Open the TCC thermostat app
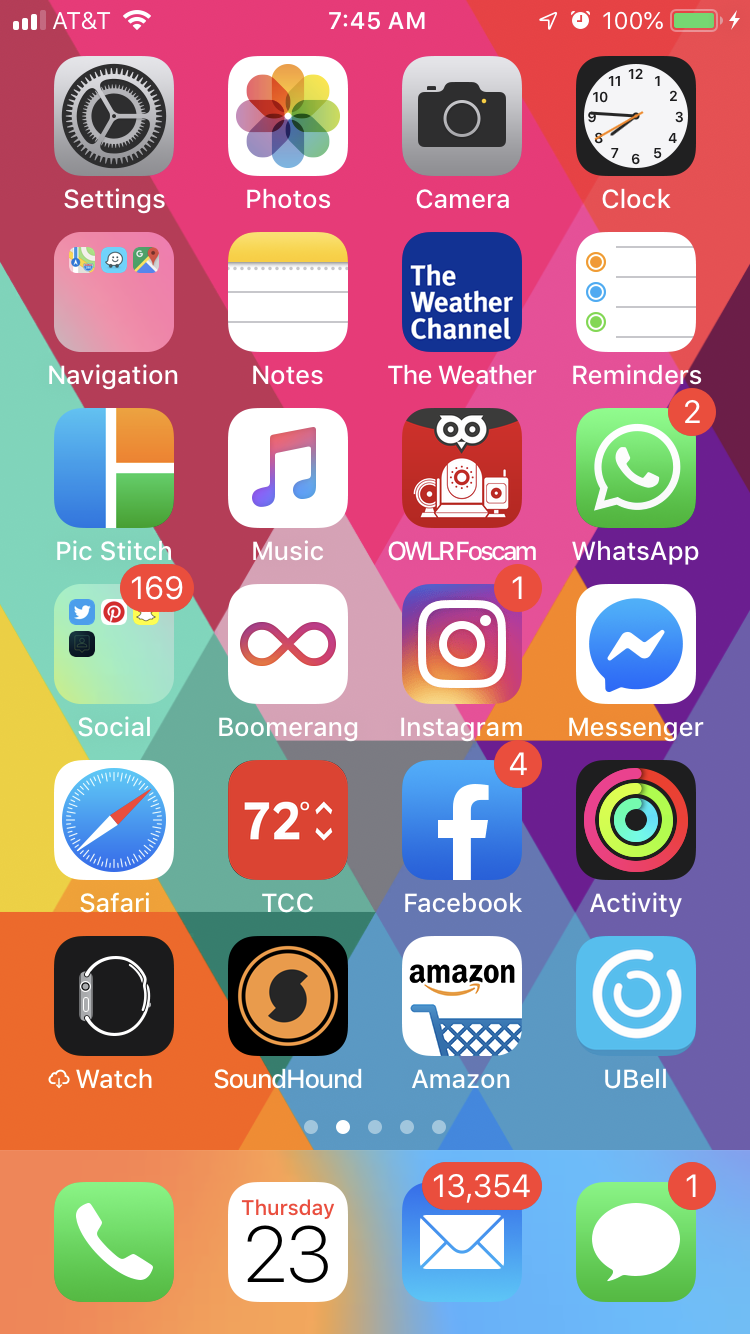 click(x=288, y=820)
